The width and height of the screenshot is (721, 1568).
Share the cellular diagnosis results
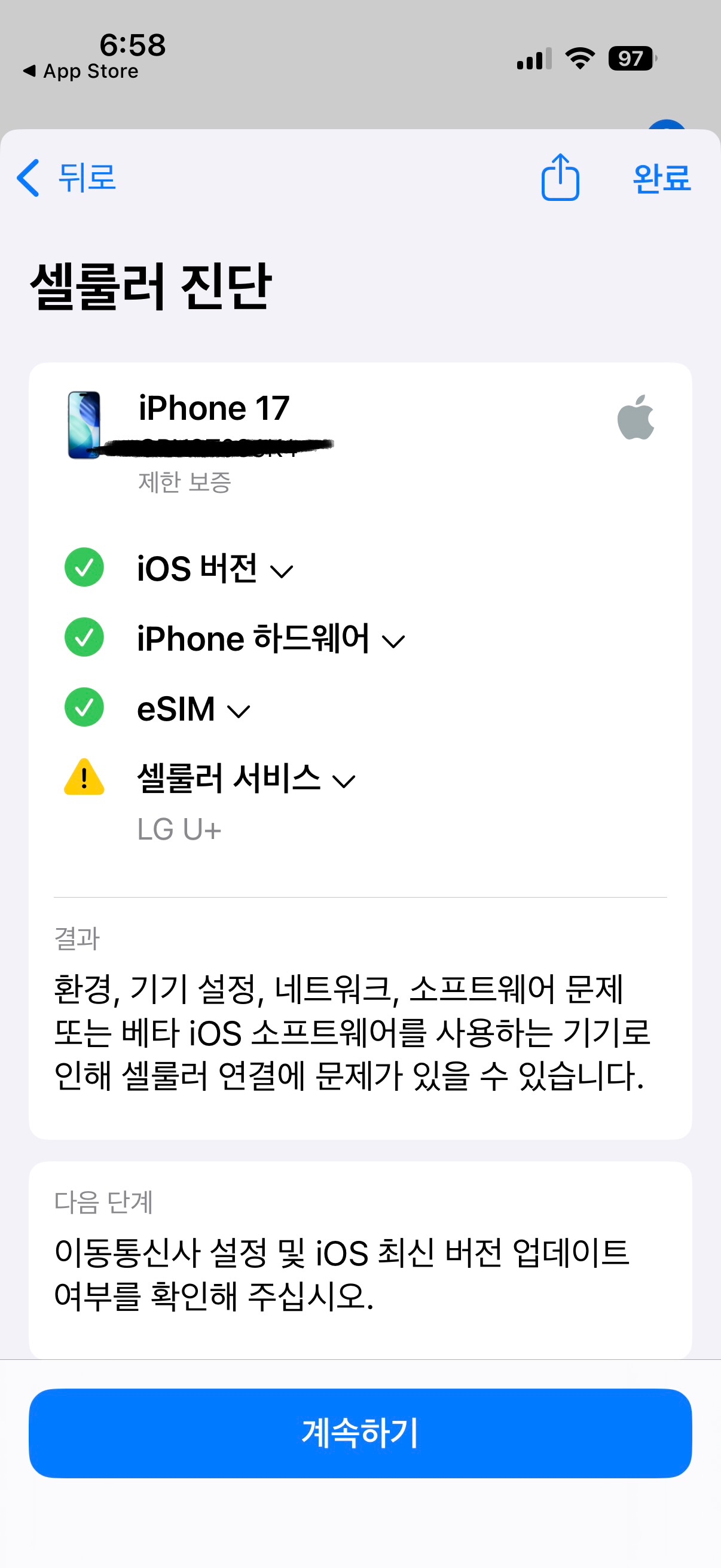coord(560,178)
